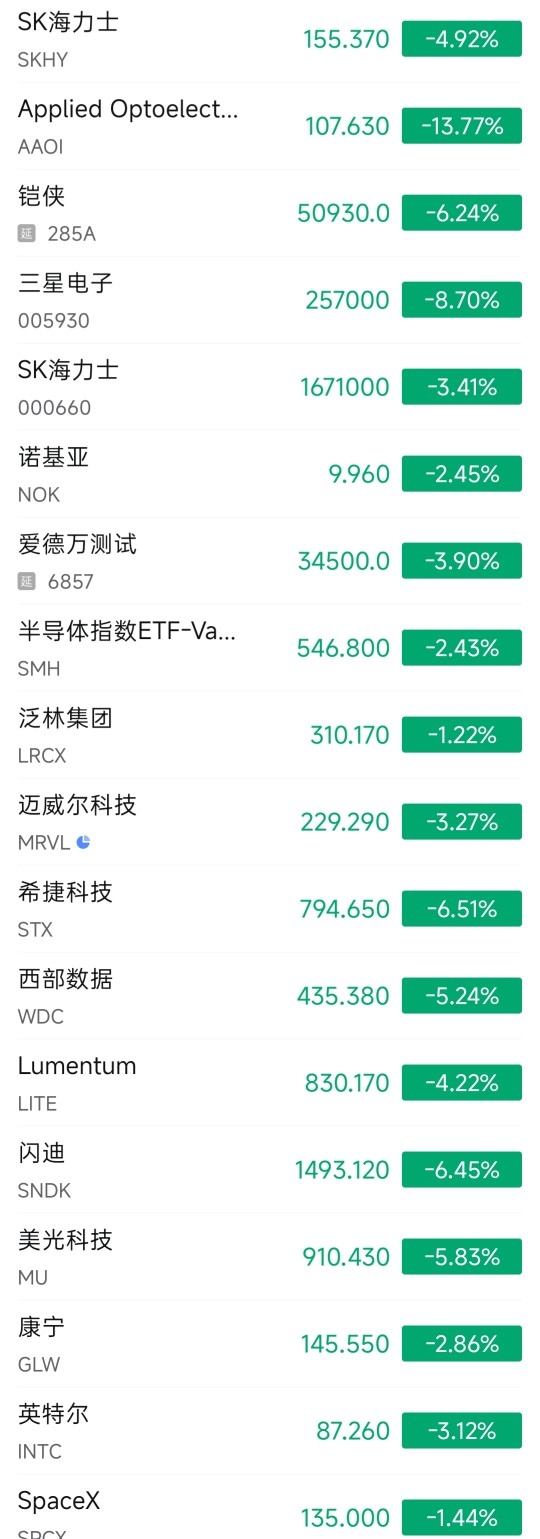View 西部数据 WDC stock details
Viewport: 540px width, 1539px height.
[x=270, y=997]
